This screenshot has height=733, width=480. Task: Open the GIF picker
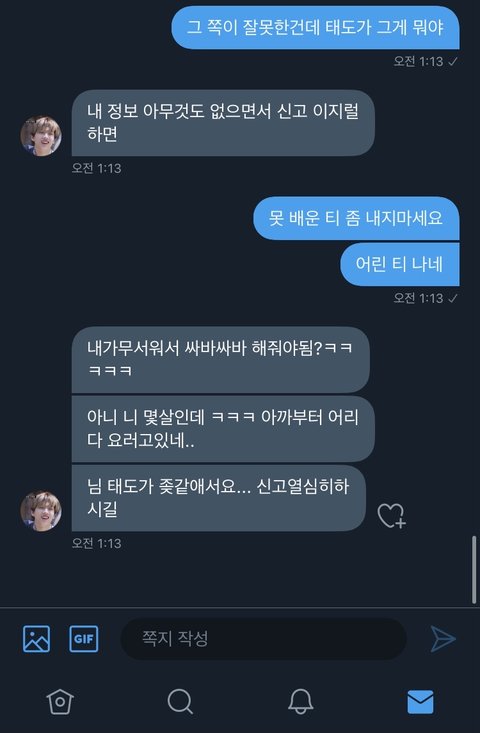point(84,639)
